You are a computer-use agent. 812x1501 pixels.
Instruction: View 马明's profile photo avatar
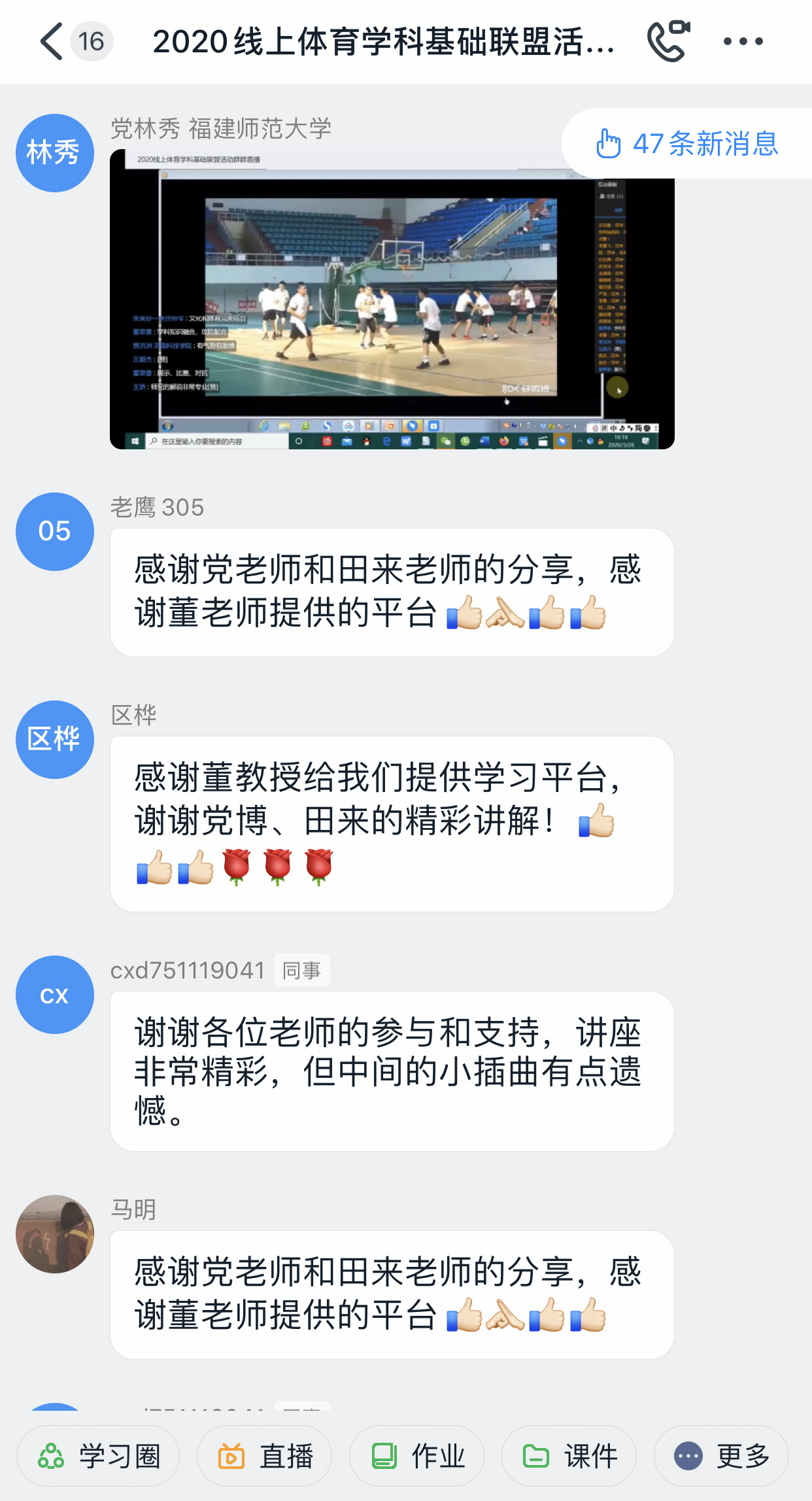click(55, 1234)
